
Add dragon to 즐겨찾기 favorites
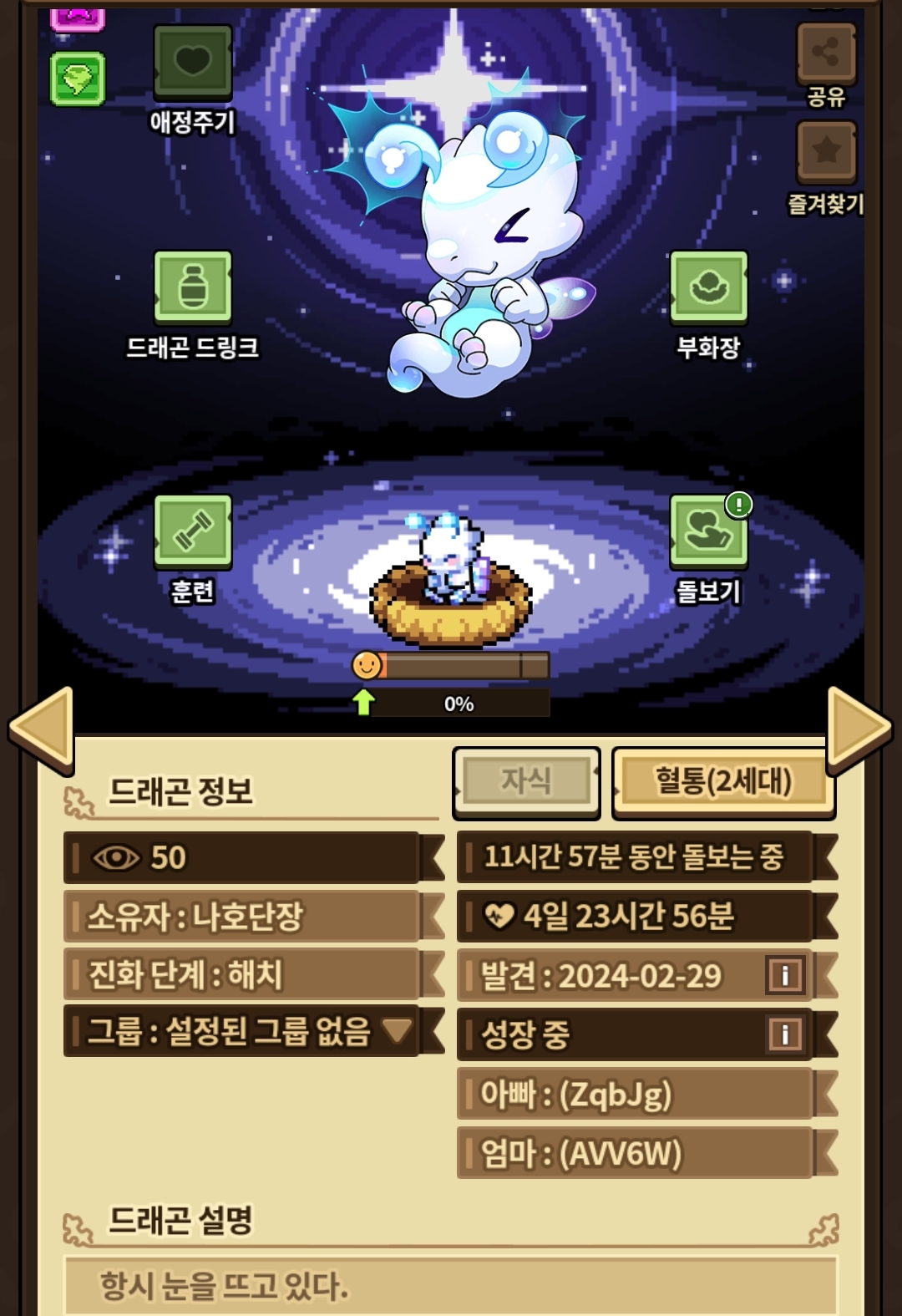(826, 152)
